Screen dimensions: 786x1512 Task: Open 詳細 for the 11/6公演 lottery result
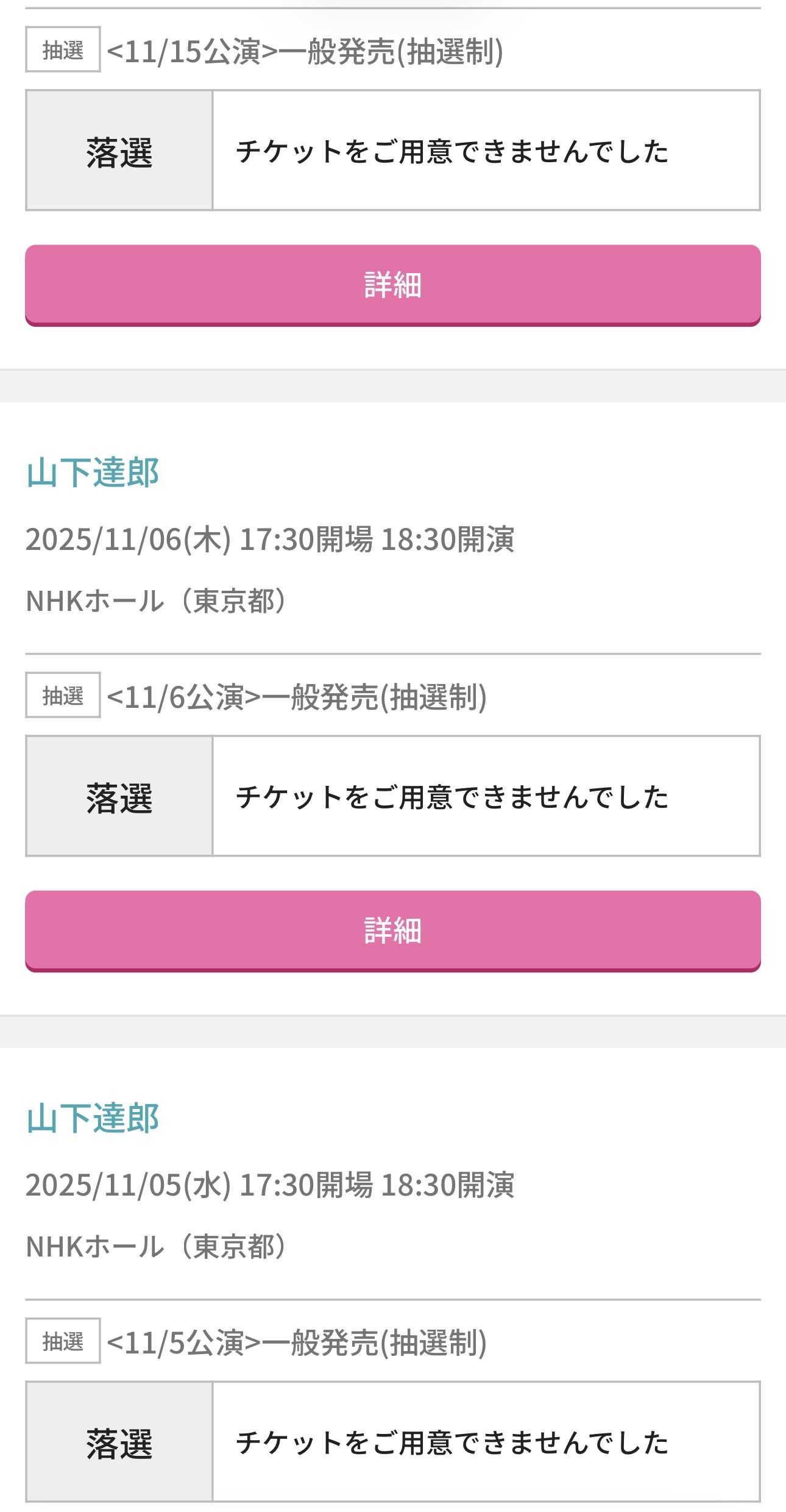tap(392, 930)
